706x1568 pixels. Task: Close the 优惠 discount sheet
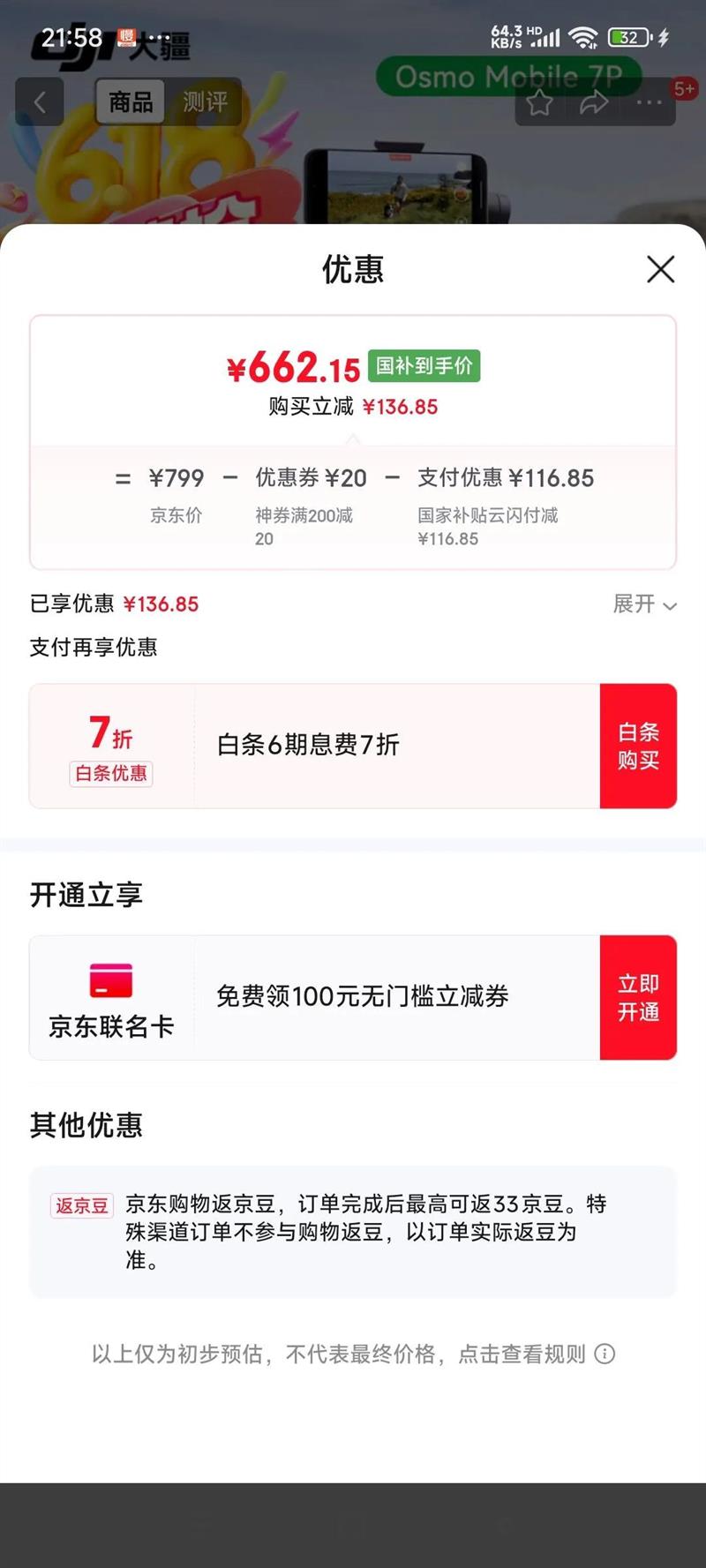pyautogui.click(x=660, y=269)
